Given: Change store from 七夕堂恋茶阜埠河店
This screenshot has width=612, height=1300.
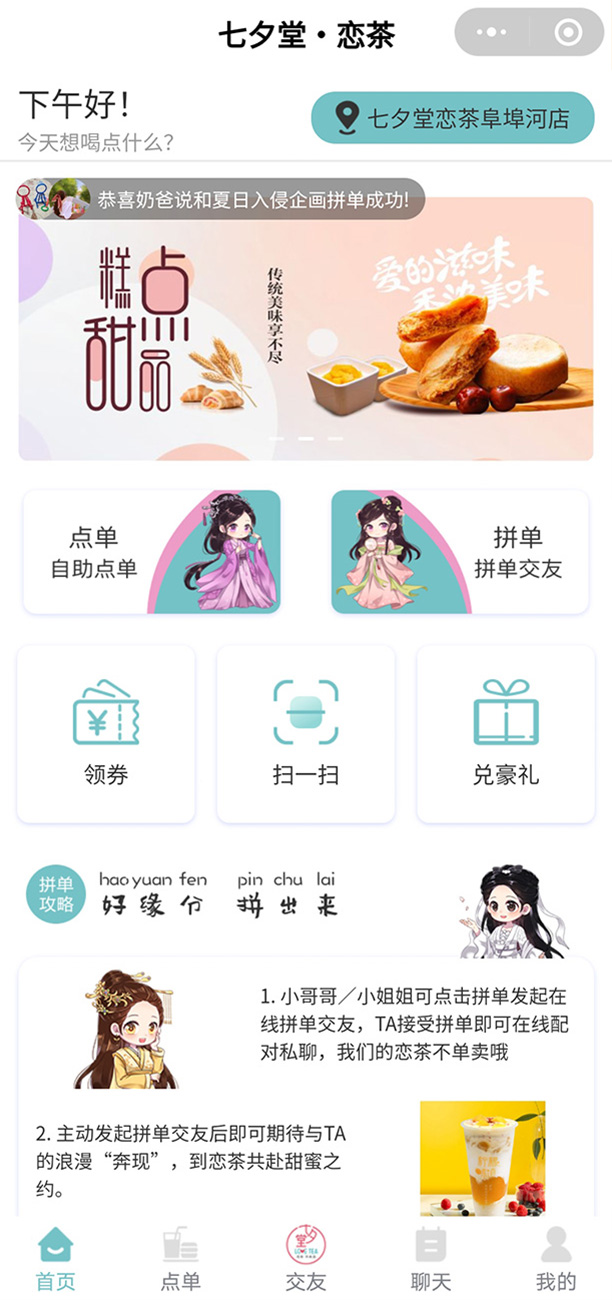Looking at the screenshot, I should pyautogui.click(x=453, y=118).
